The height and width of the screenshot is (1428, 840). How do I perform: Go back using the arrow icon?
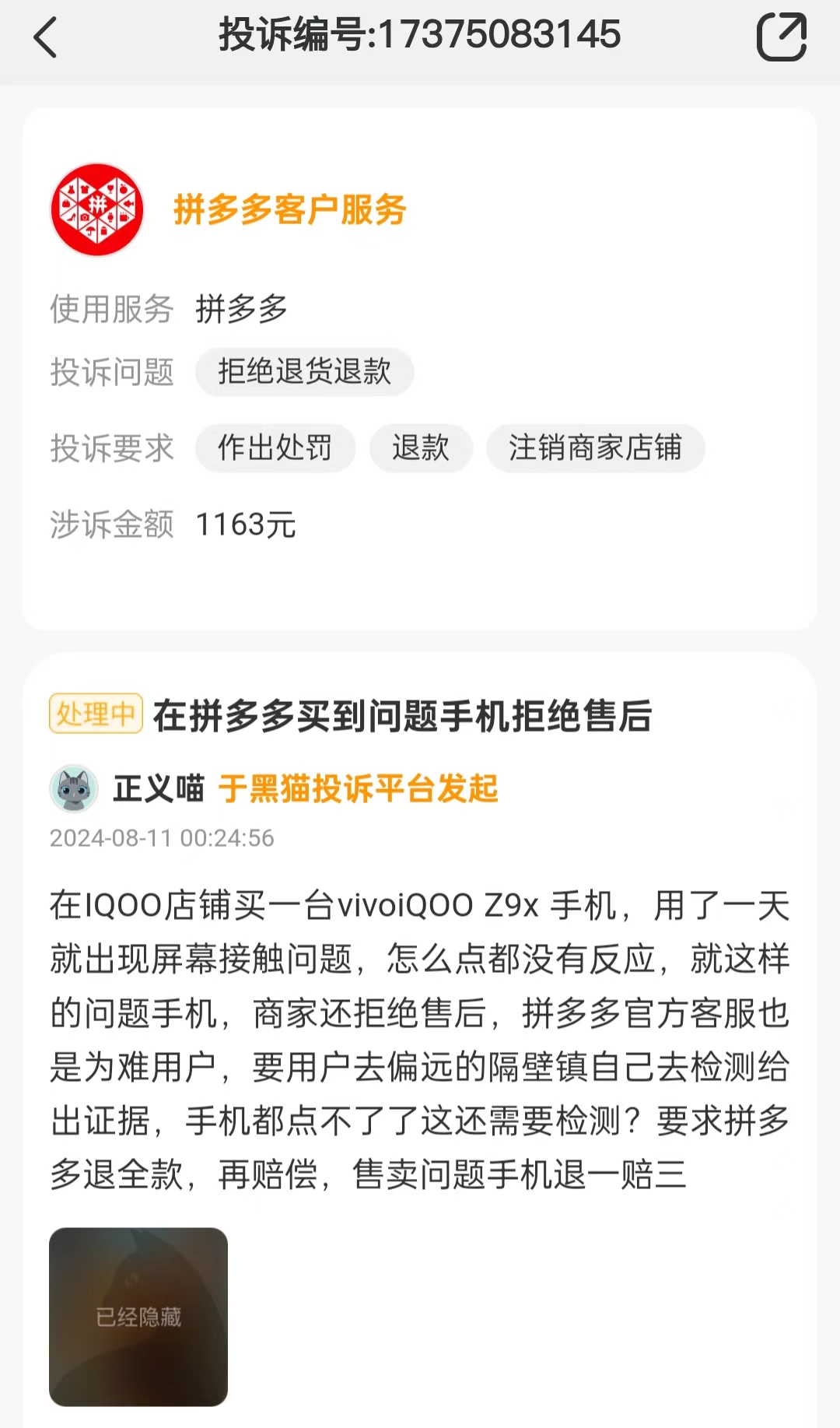click(x=46, y=37)
